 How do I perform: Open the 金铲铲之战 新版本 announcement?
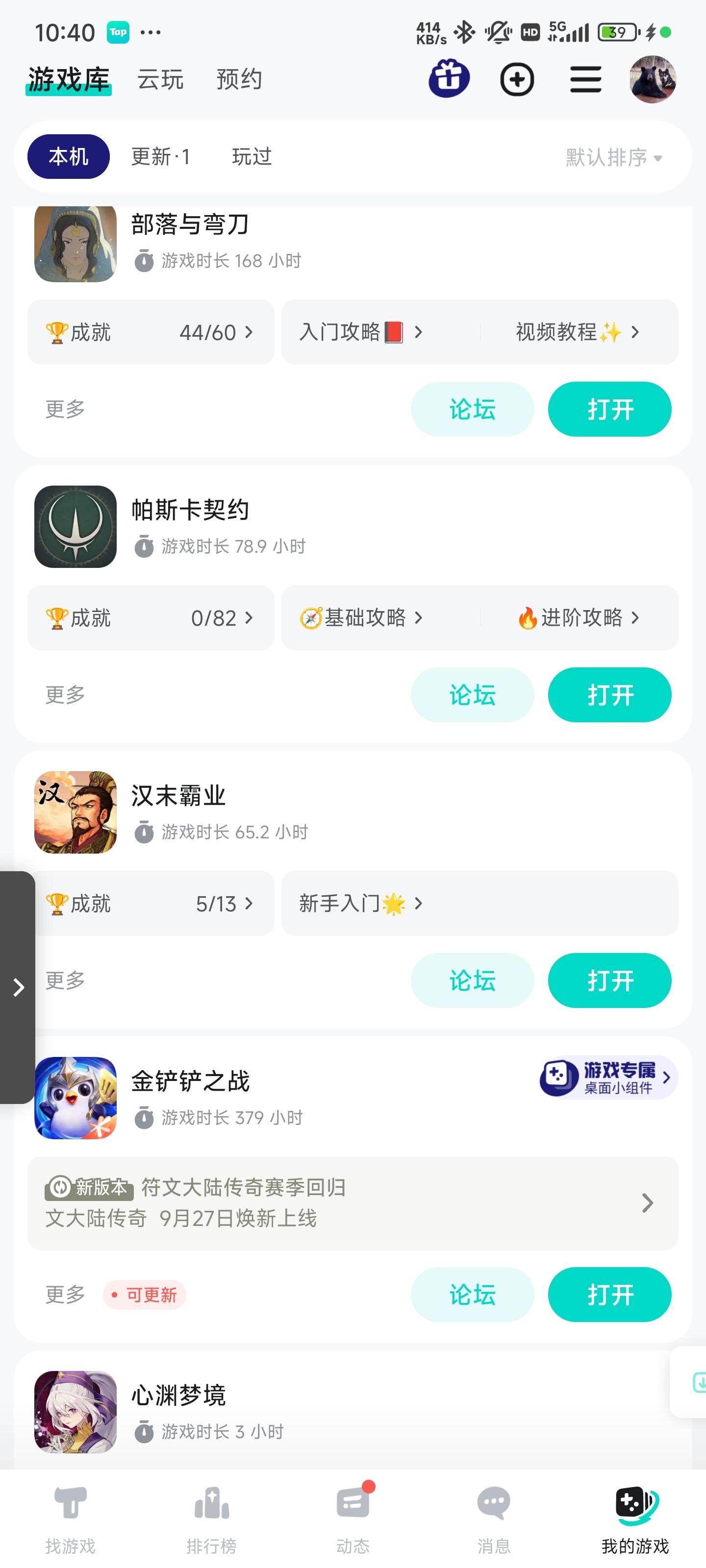pyautogui.click(x=352, y=1203)
